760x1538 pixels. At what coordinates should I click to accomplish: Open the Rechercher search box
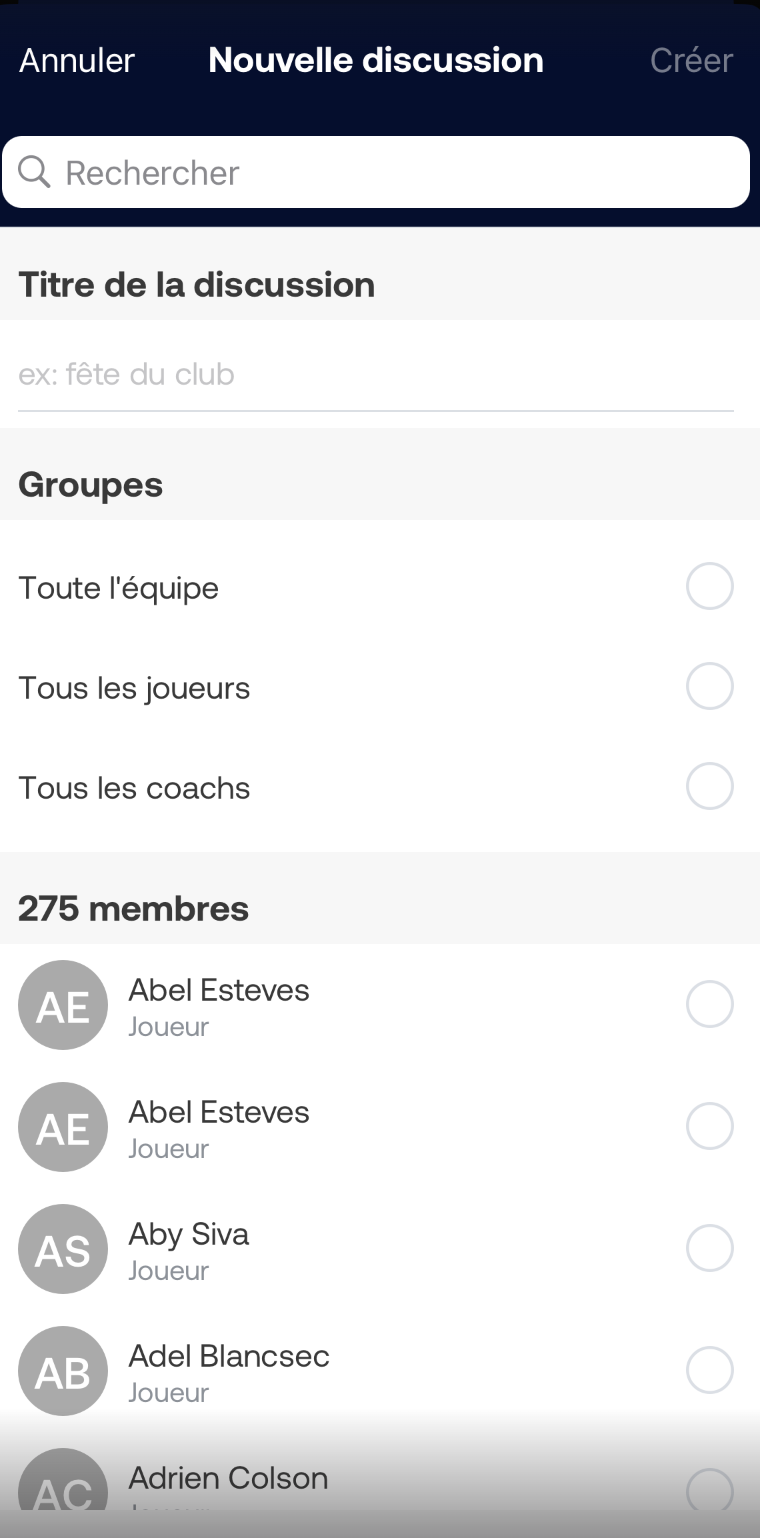[376, 172]
